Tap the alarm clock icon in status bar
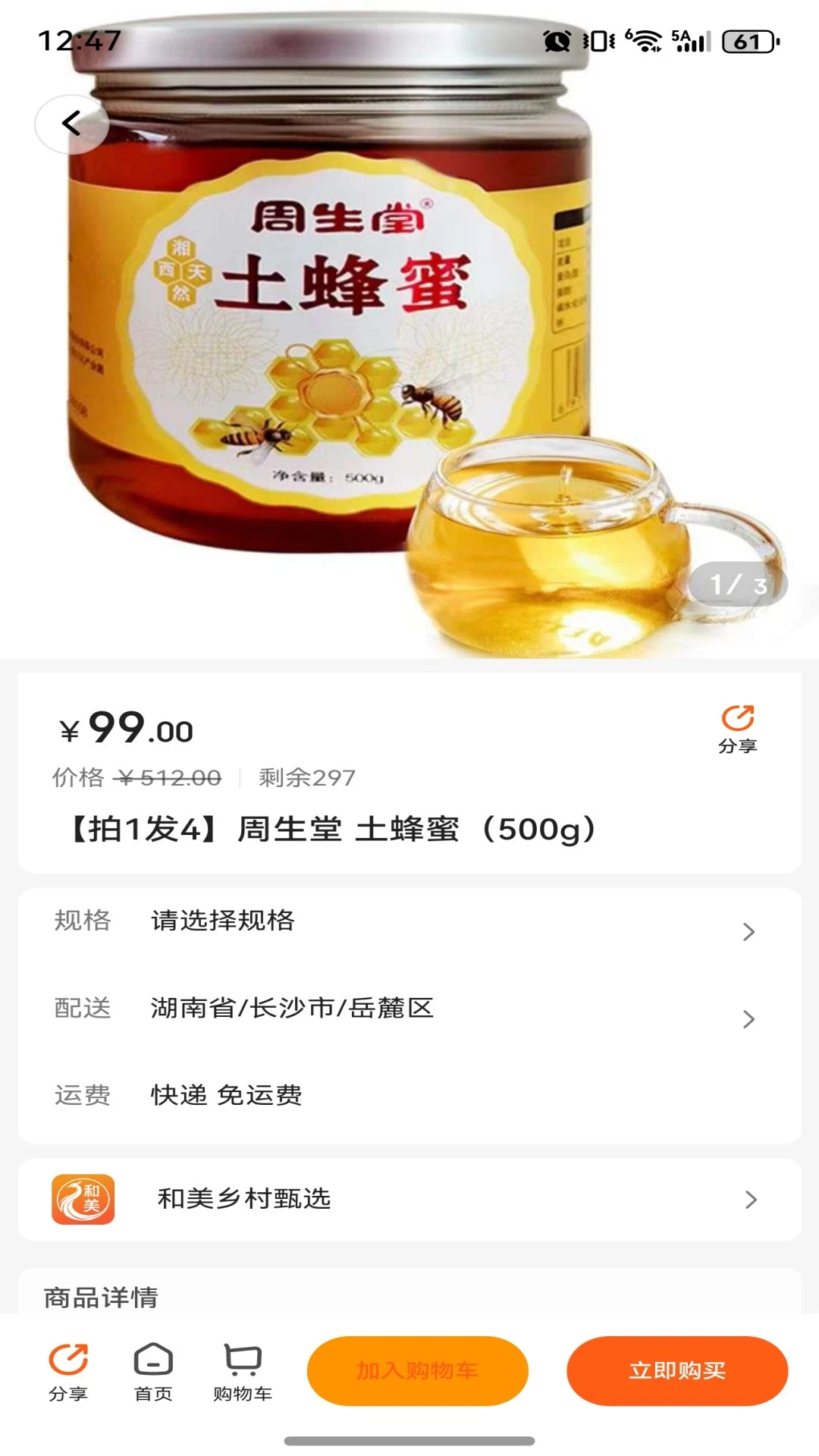The width and height of the screenshot is (819, 1456). pyautogui.click(x=556, y=42)
